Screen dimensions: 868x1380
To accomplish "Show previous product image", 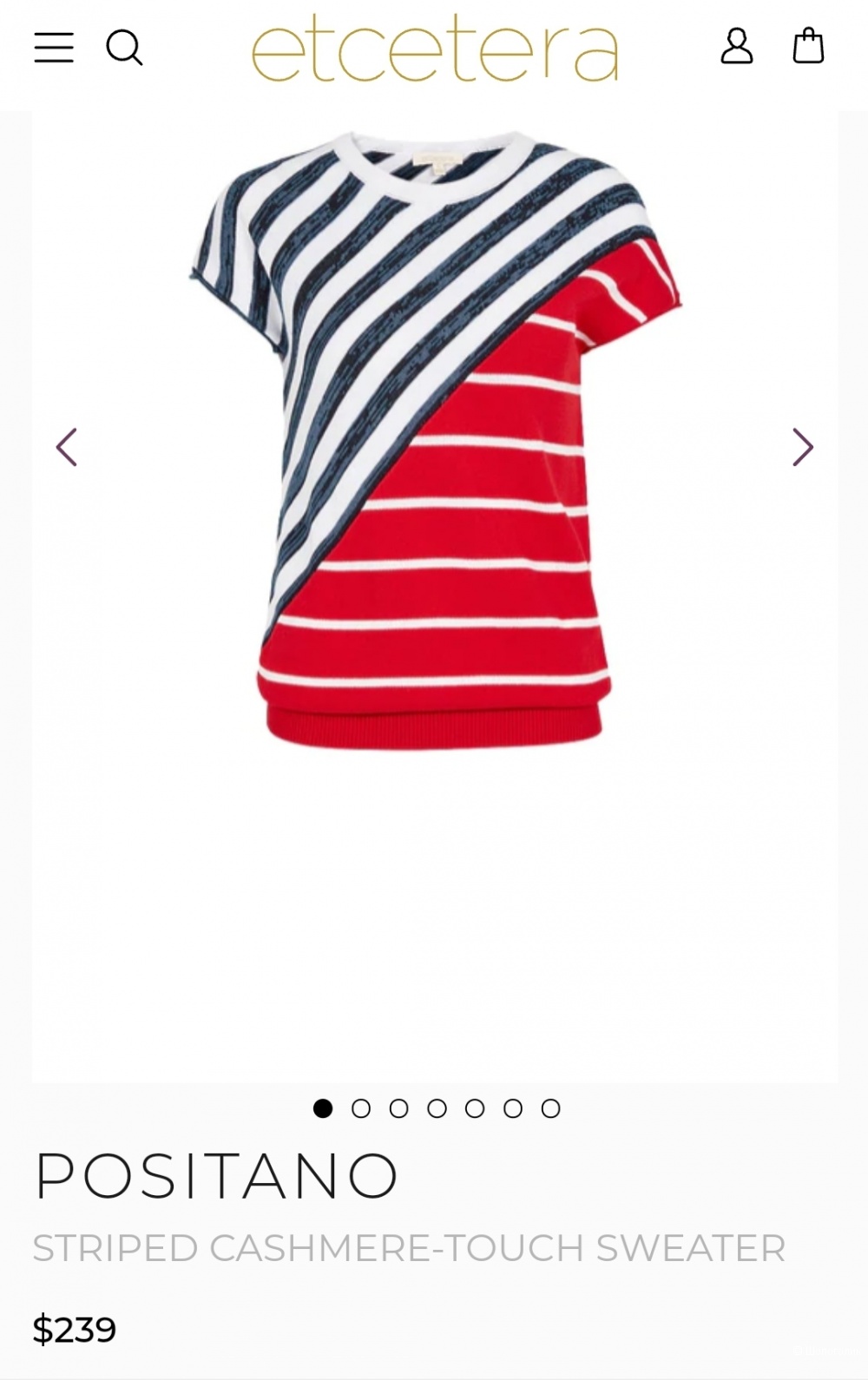I will pos(67,447).
